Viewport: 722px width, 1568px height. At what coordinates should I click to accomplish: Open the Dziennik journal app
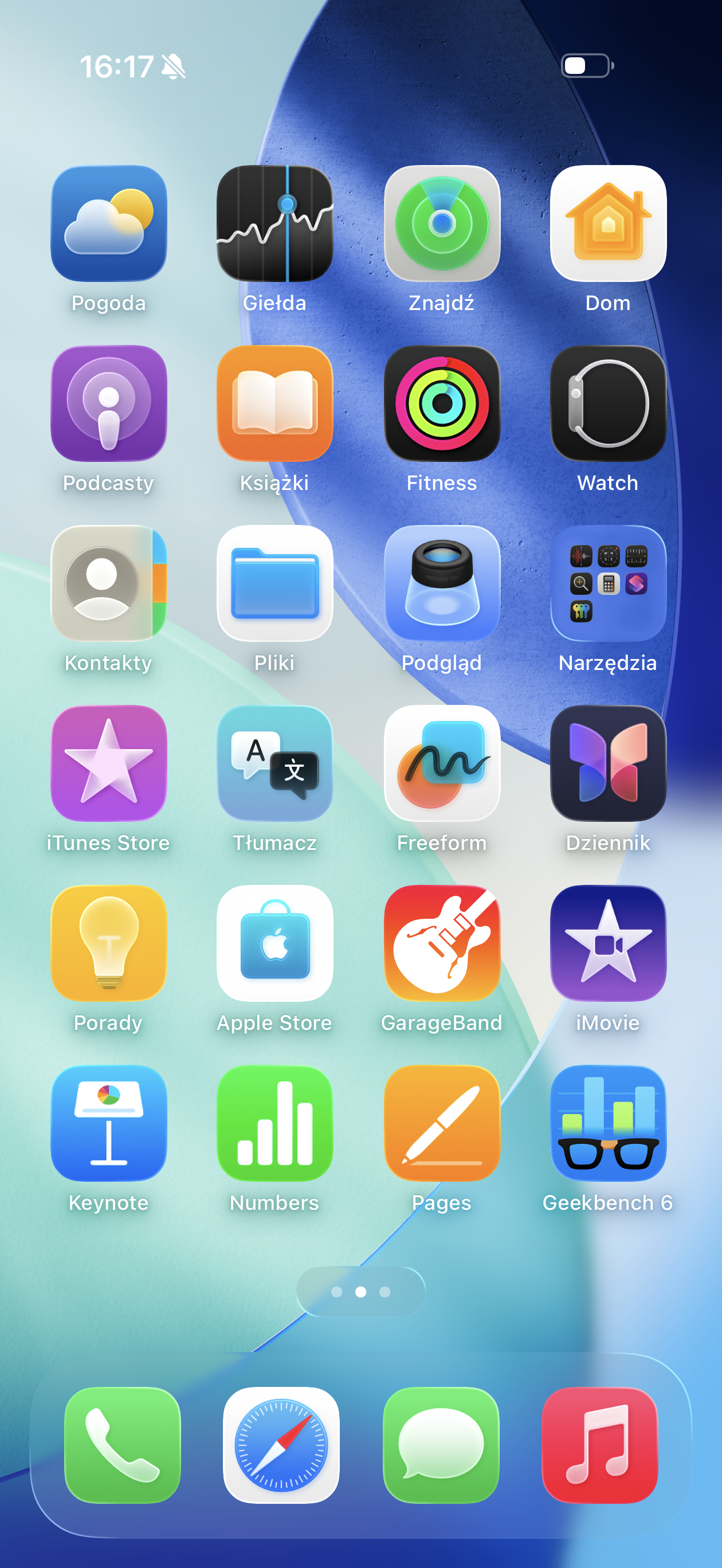point(607,763)
